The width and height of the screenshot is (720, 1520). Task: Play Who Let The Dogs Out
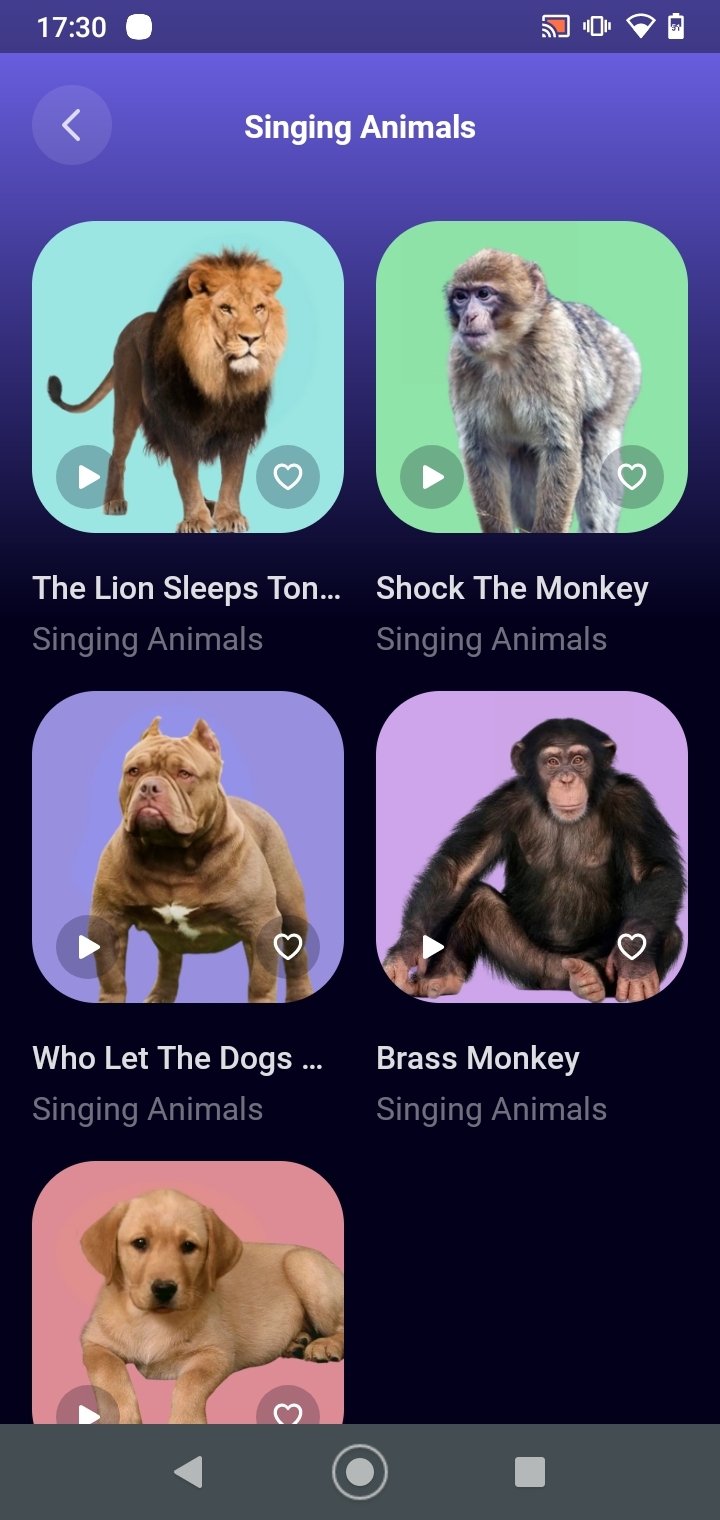point(88,946)
